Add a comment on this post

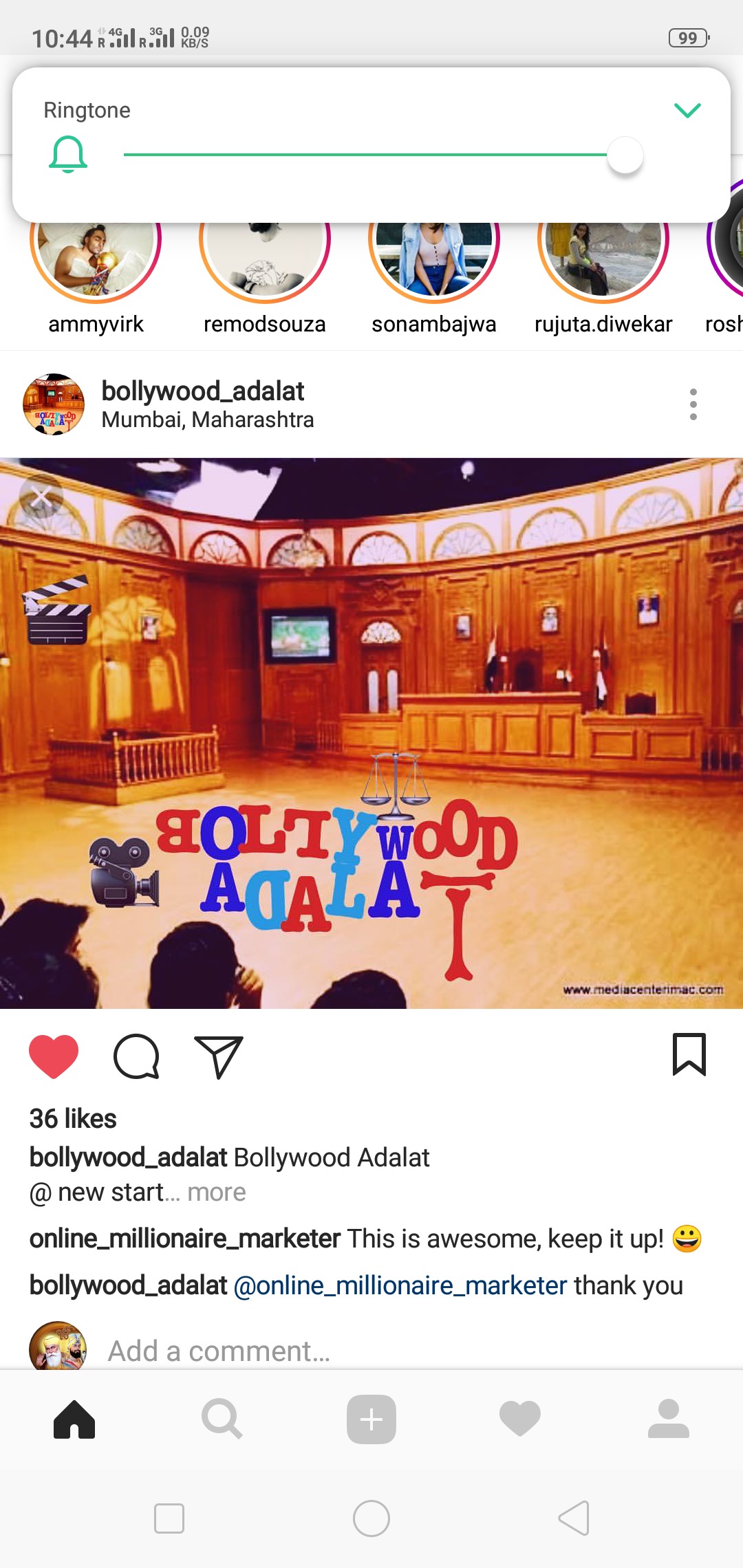[219, 1351]
